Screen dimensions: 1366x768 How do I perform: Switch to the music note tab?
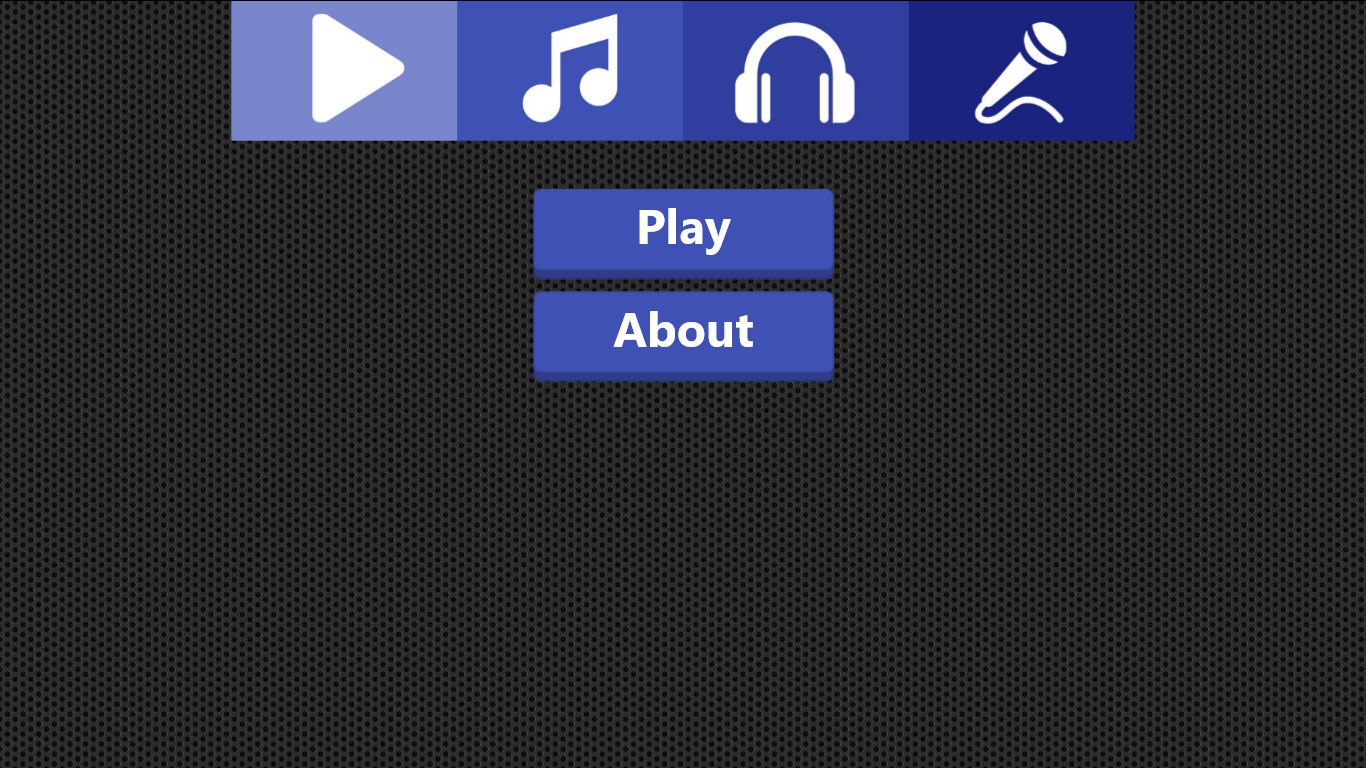570,70
